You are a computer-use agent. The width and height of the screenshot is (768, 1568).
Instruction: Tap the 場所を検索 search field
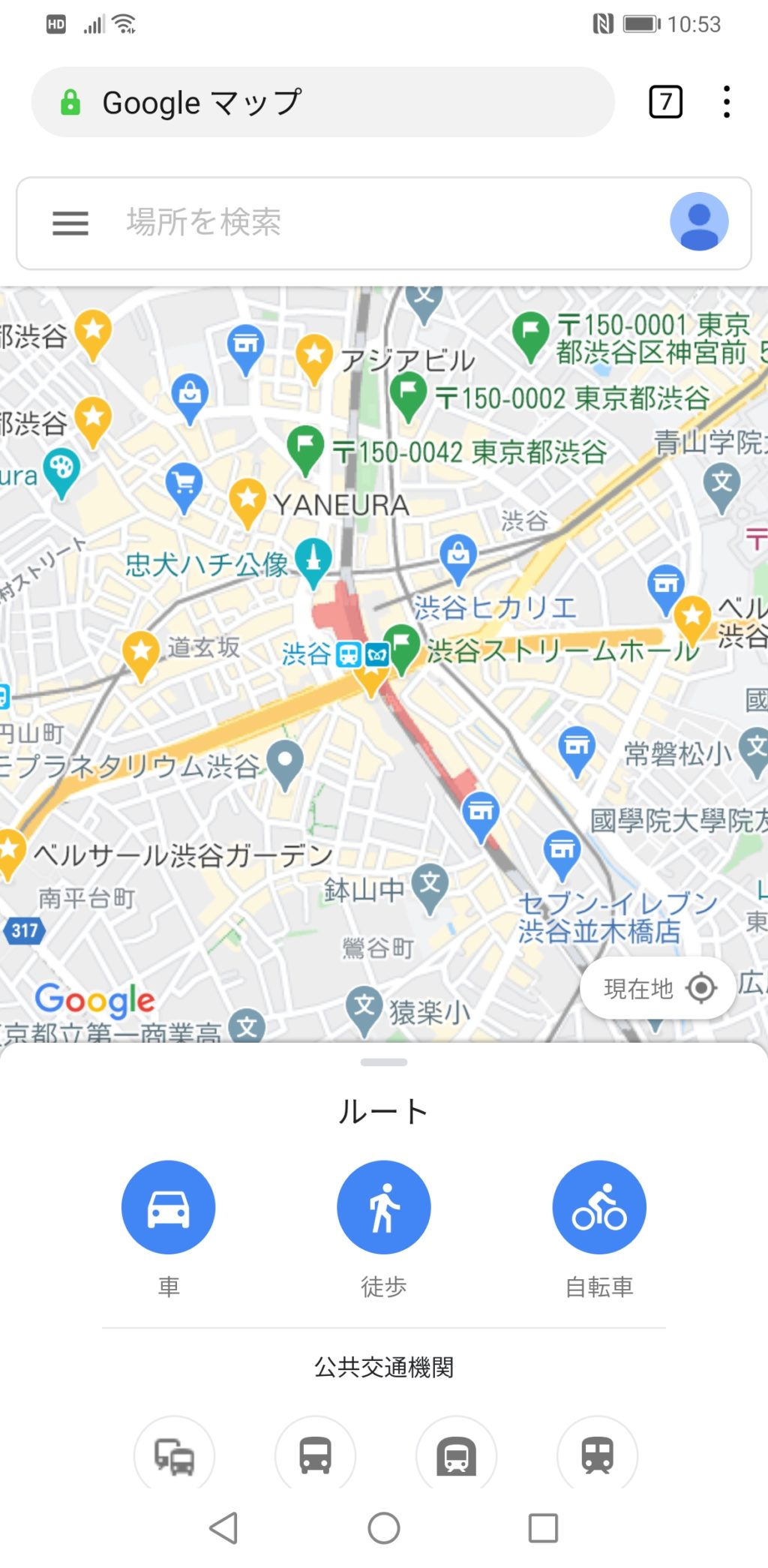click(x=375, y=223)
